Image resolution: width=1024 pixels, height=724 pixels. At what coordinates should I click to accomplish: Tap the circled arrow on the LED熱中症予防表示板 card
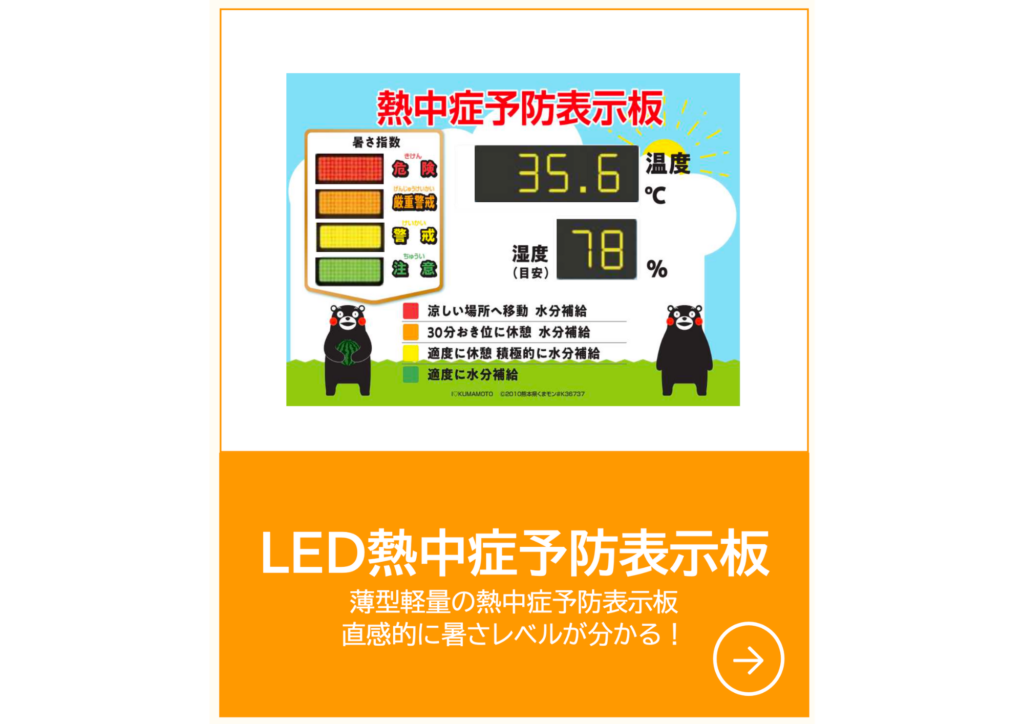(x=748, y=658)
